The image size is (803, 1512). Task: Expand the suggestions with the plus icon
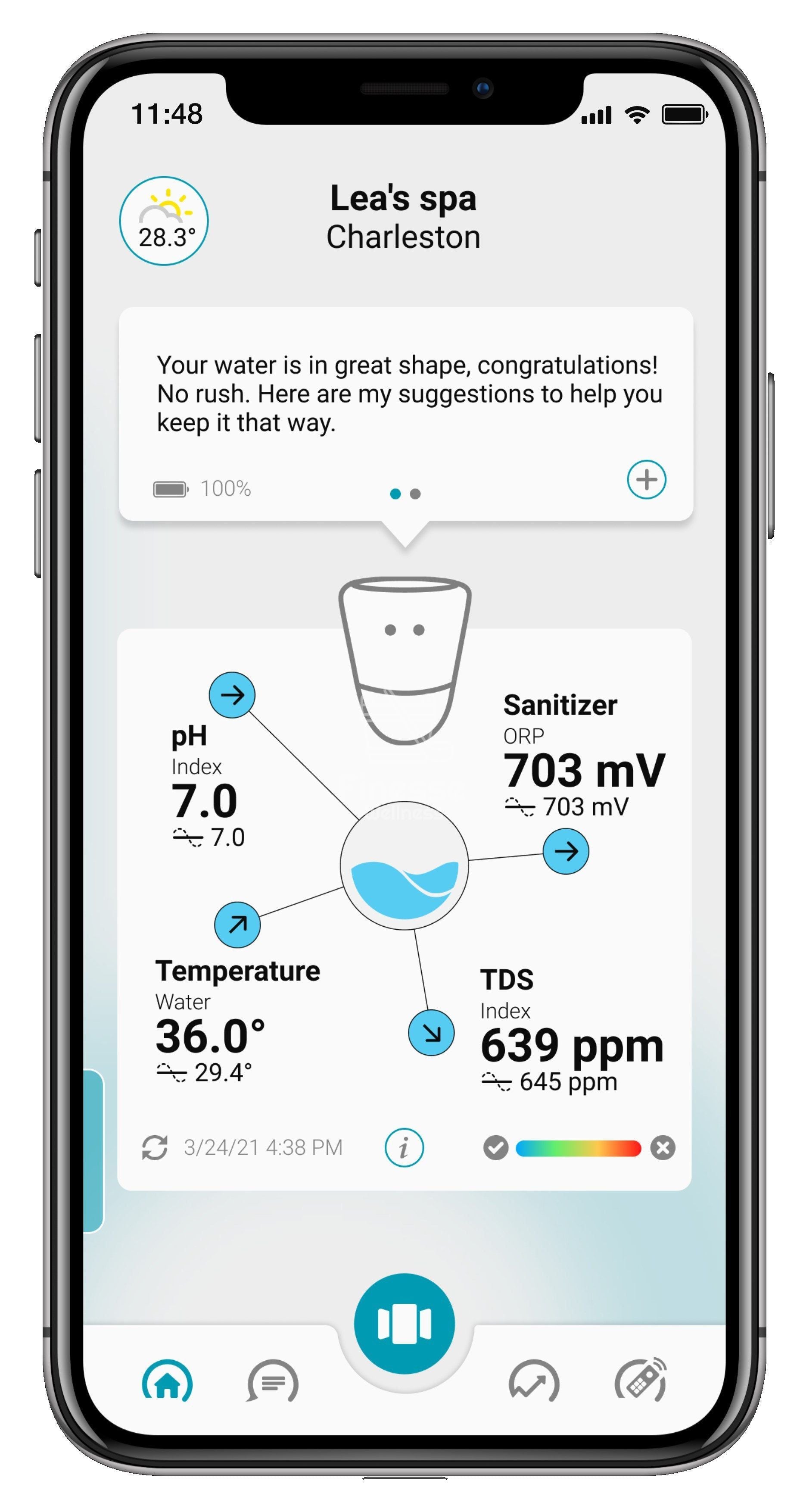[x=646, y=480]
